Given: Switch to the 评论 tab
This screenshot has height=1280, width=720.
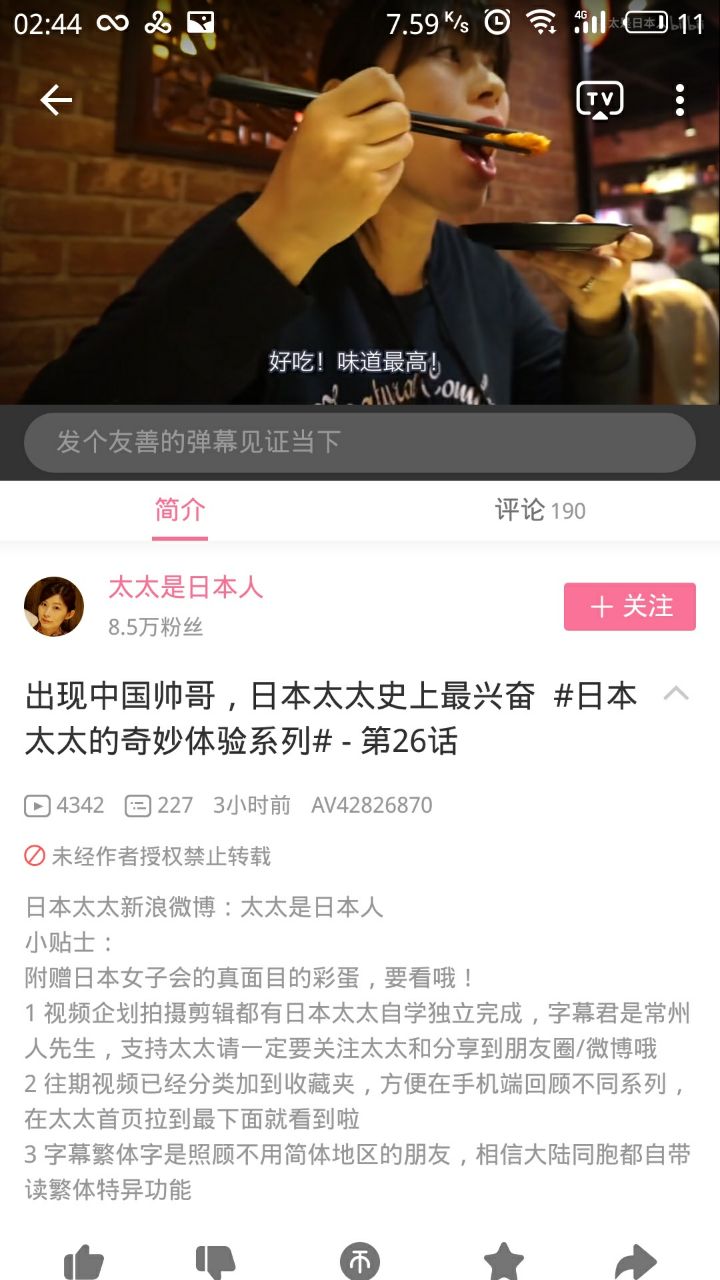Looking at the screenshot, I should [x=540, y=510].
